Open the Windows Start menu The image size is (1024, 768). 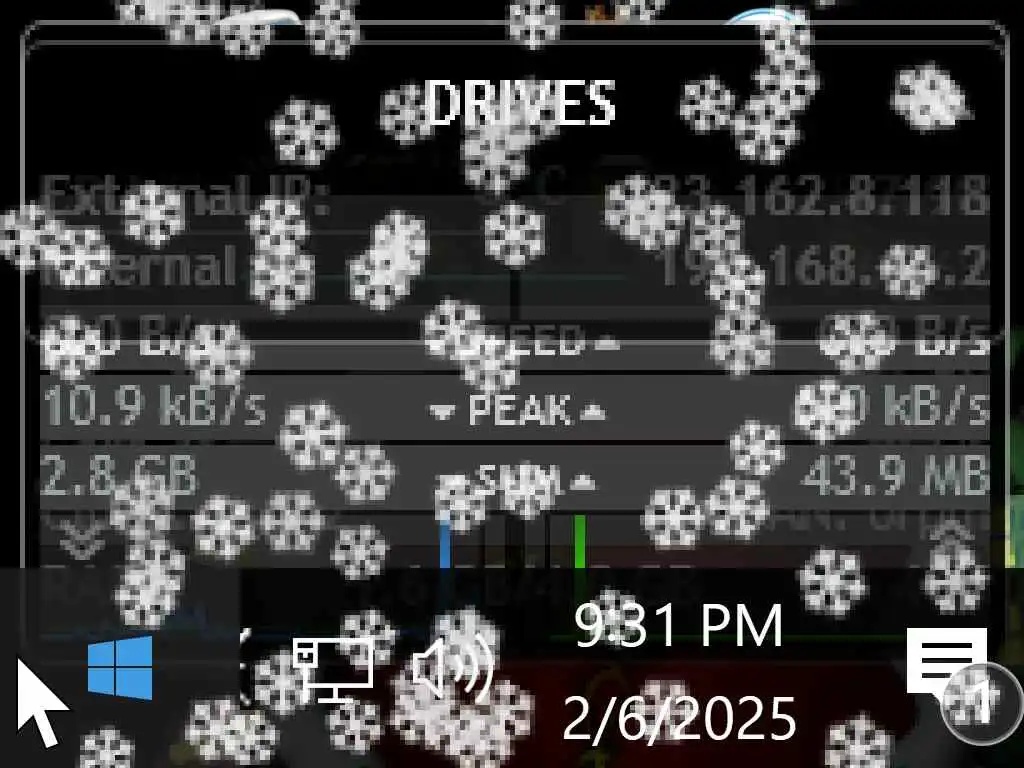point(120,667)
